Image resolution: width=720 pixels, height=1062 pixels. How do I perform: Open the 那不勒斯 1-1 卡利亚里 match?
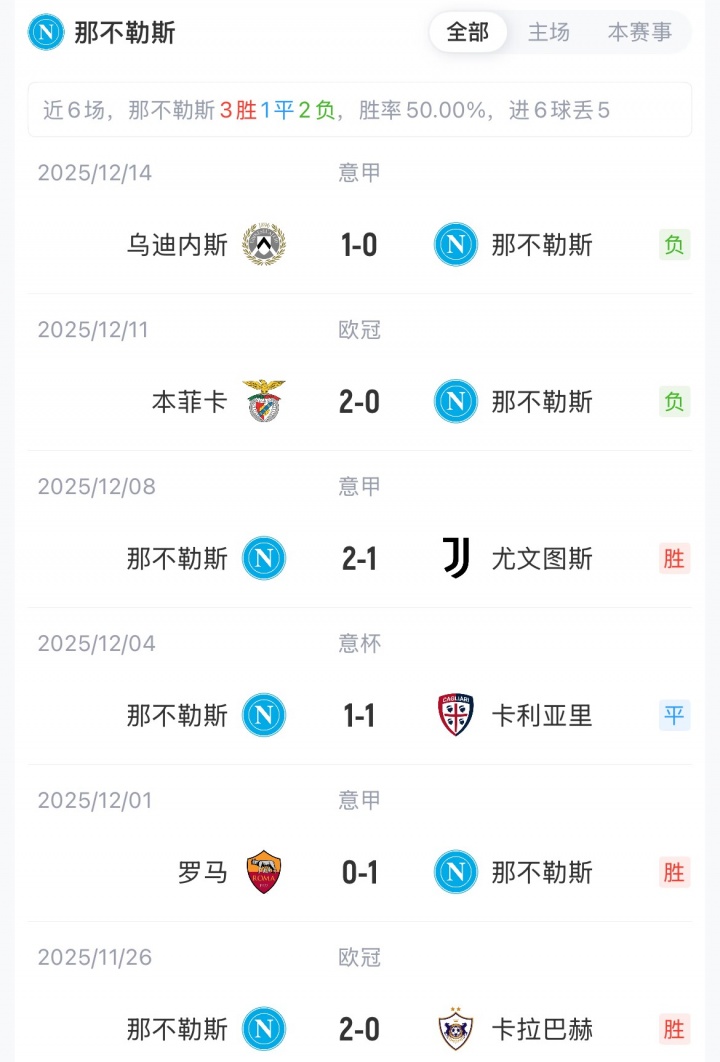tap(359, 716)
